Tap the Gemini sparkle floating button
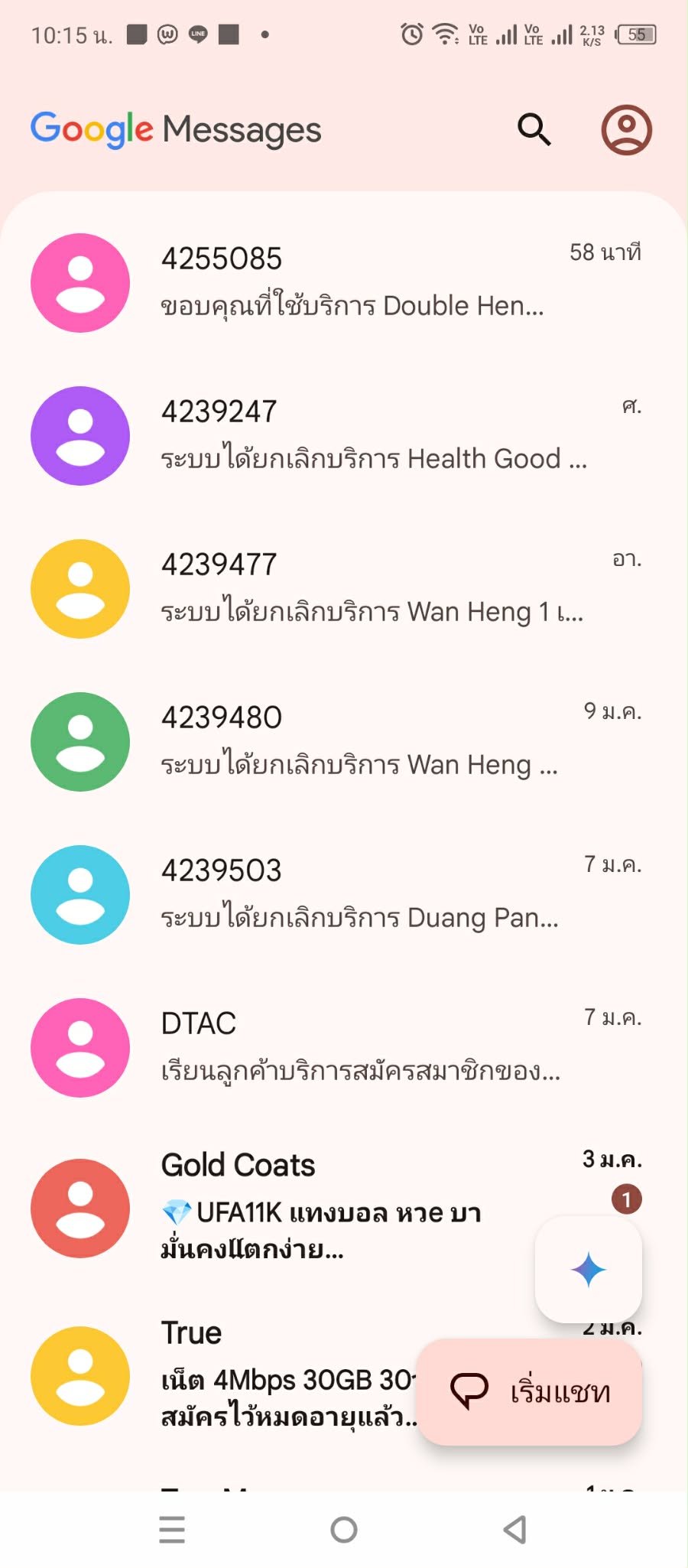Screen dimensions: 688x1568 click(588, 1270)
